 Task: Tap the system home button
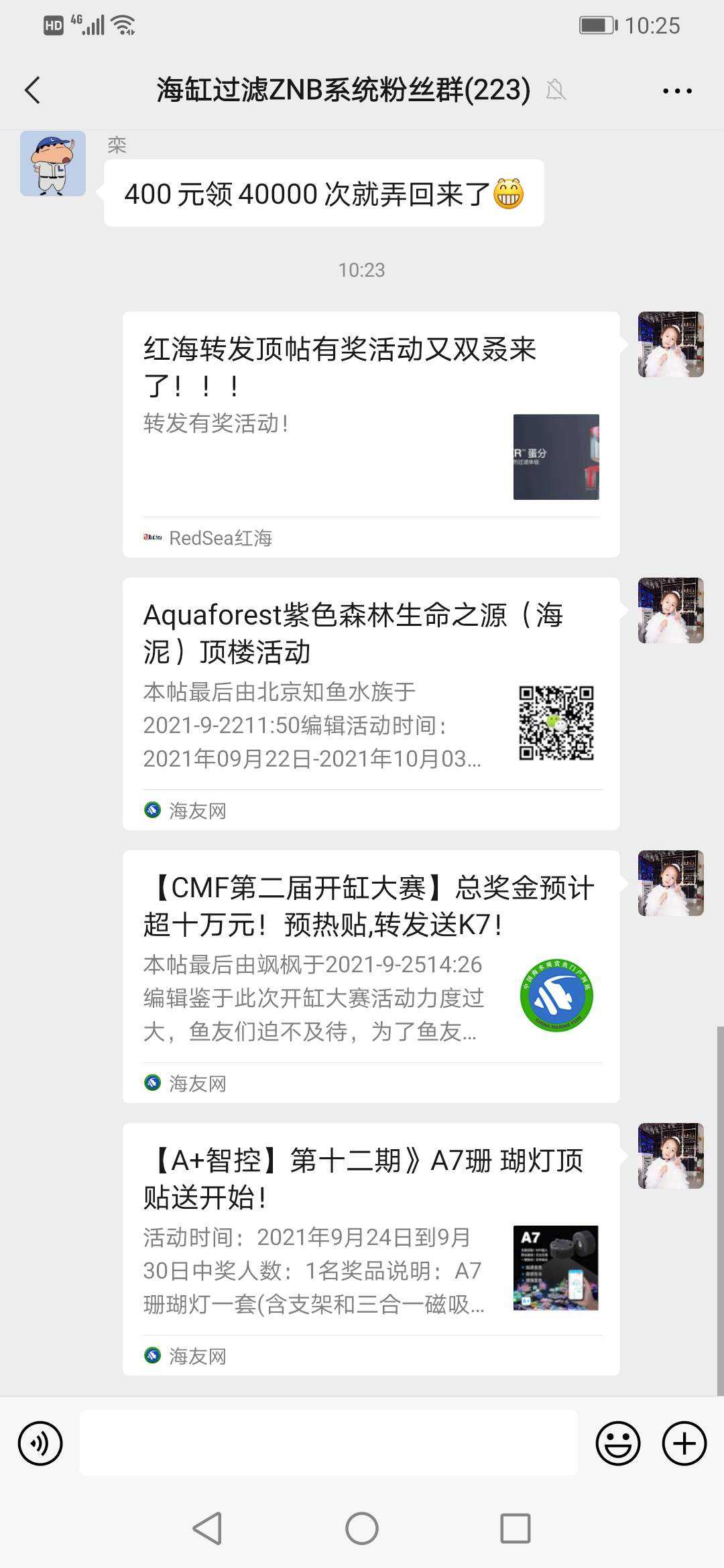362,1528
